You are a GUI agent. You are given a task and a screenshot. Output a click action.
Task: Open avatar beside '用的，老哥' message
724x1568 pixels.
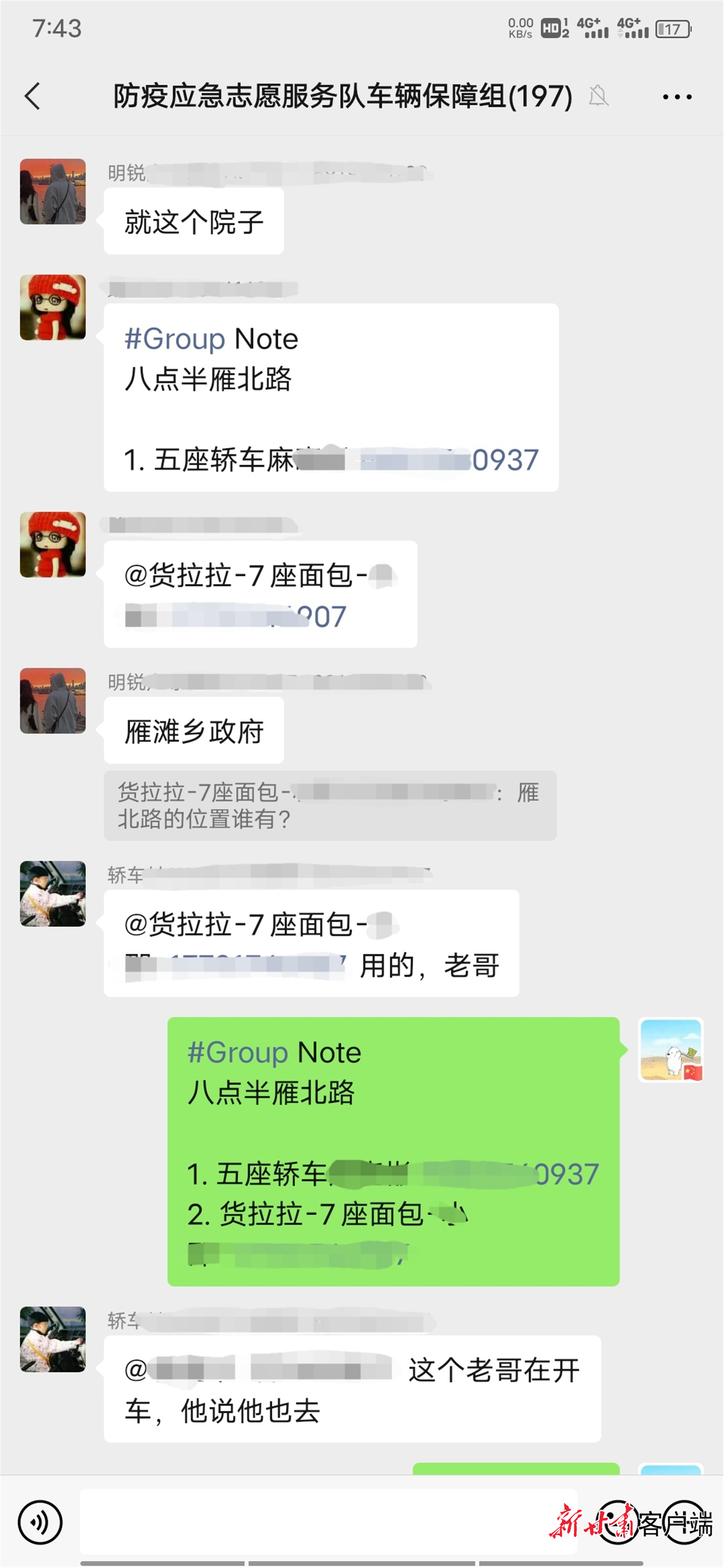53,893
